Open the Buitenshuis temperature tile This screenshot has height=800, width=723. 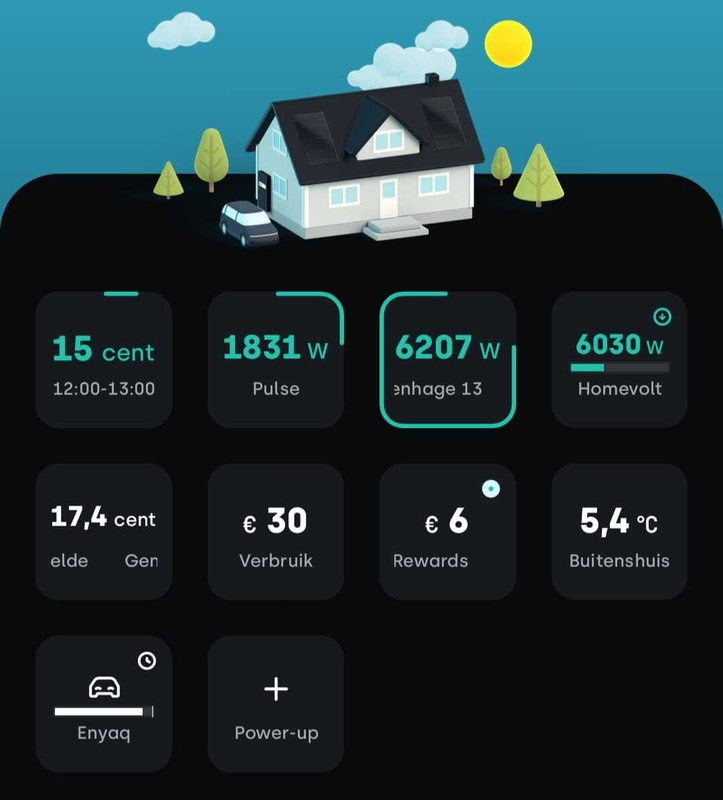[x=620, y=532]
